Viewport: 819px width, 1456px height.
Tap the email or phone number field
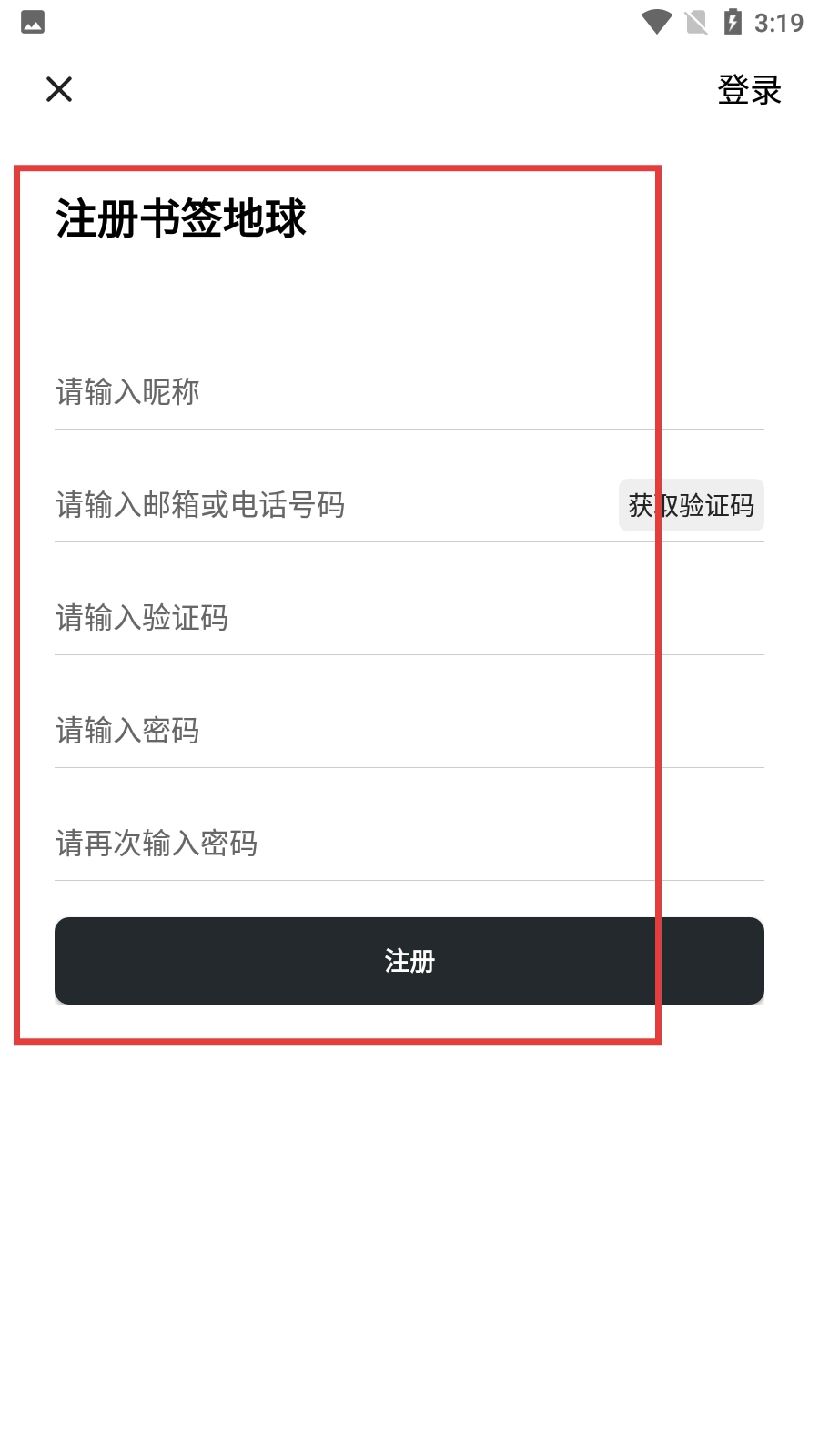pos(328,505)
